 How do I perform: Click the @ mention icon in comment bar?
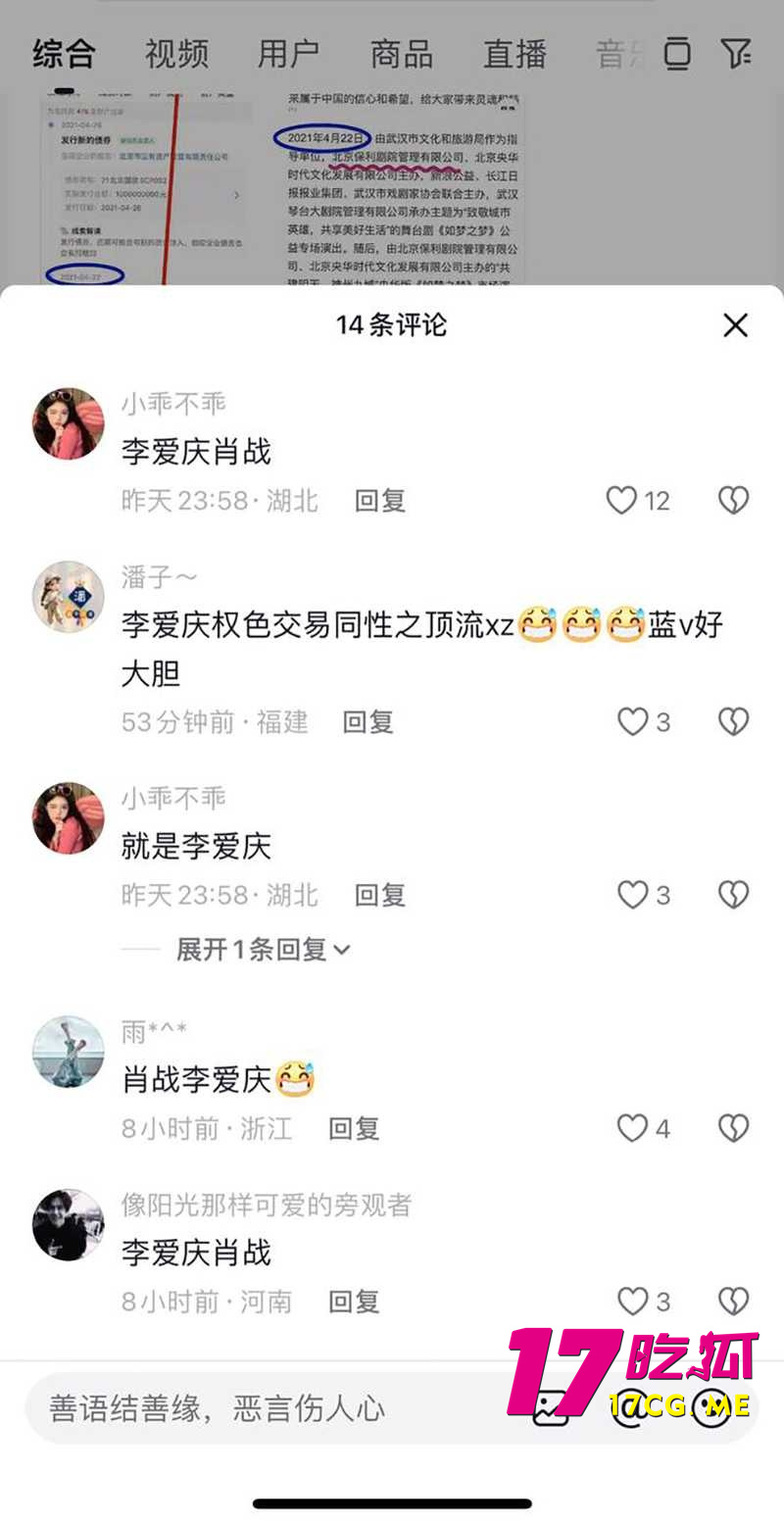(631, 1408)
